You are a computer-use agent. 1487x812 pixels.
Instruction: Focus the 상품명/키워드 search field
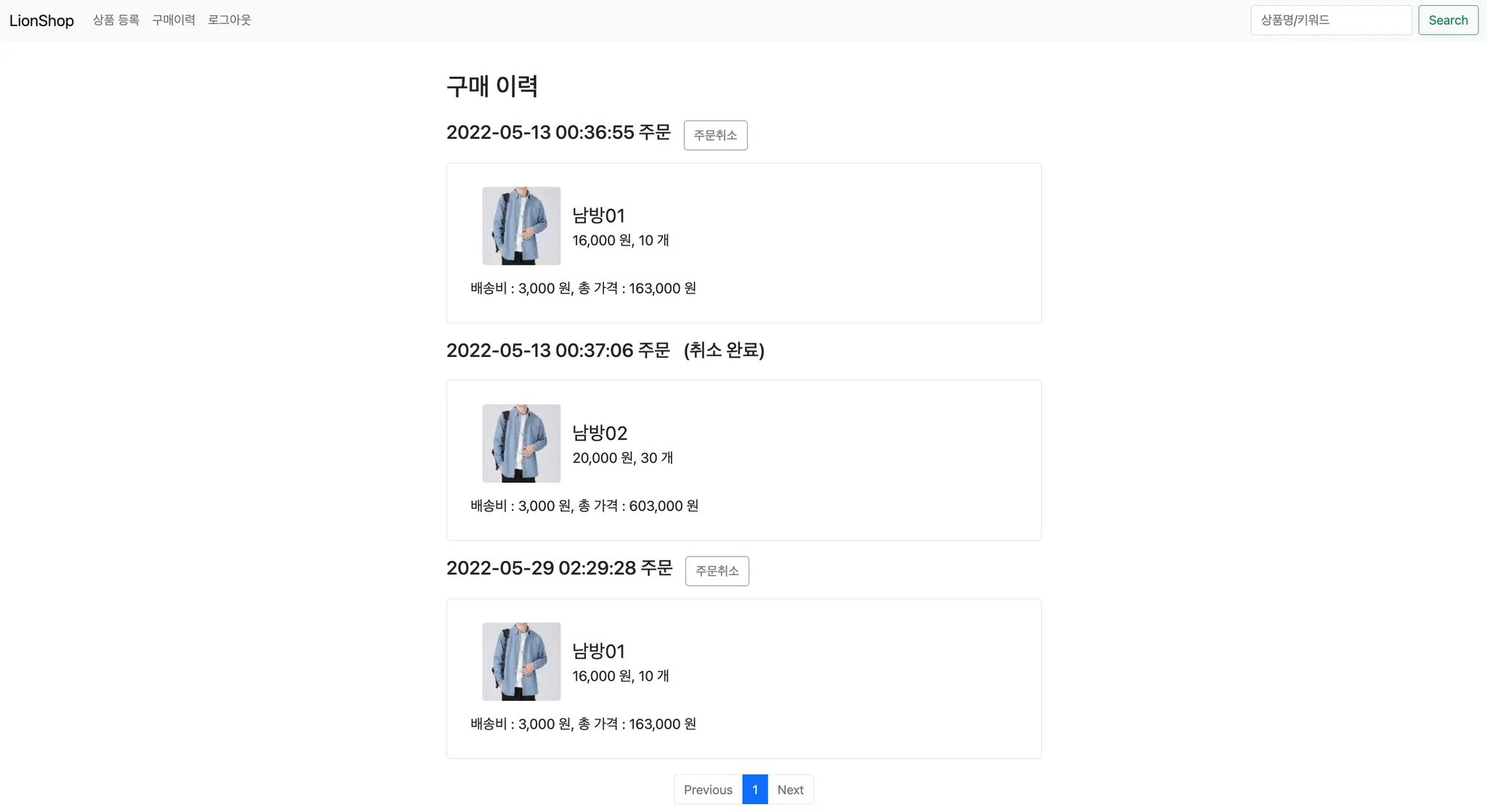point(1330,20)
